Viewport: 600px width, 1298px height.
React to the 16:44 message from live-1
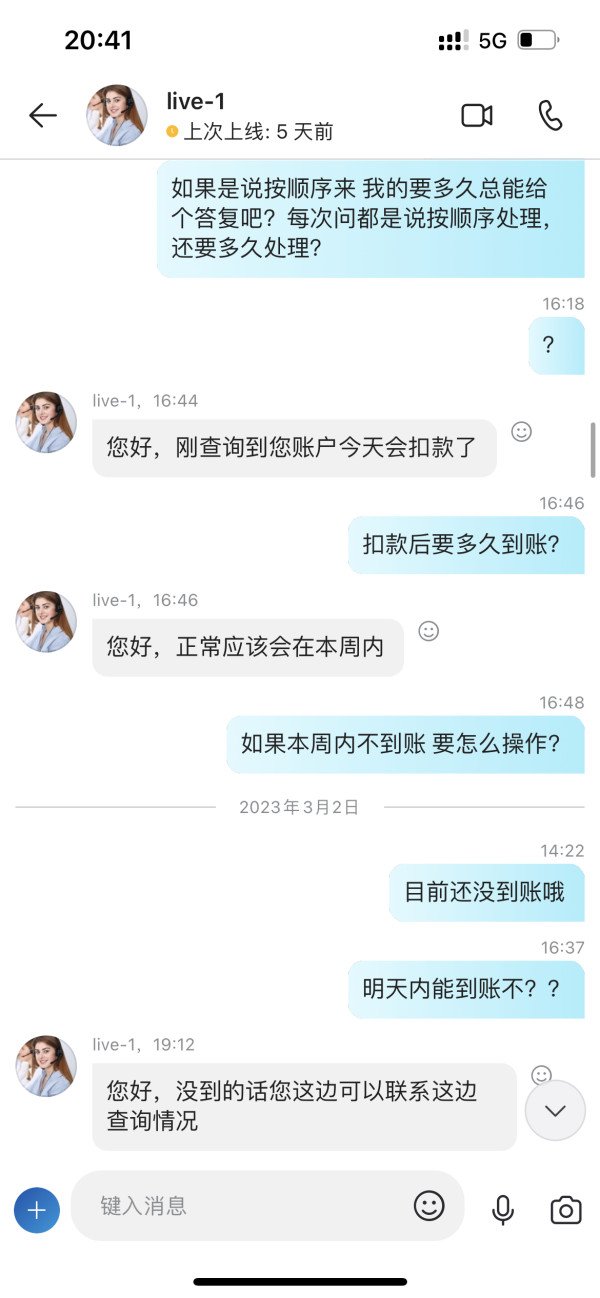(521, 431)
